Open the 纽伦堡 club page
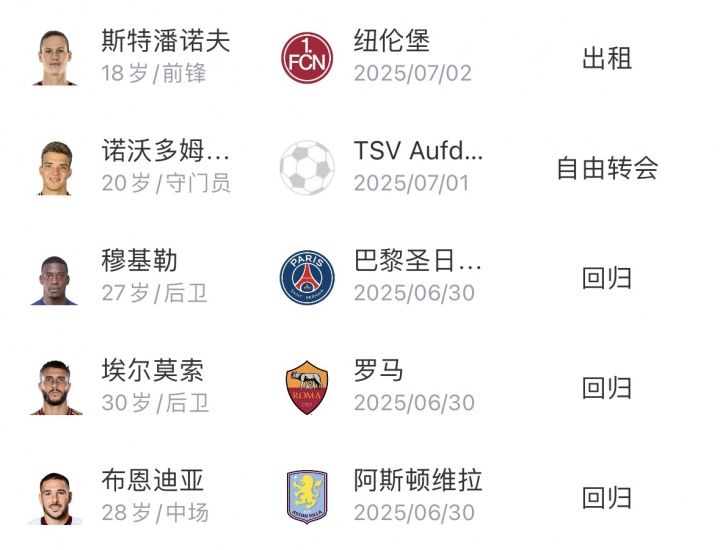The height and width of the screenshot is (550, 720). point(391,41)
